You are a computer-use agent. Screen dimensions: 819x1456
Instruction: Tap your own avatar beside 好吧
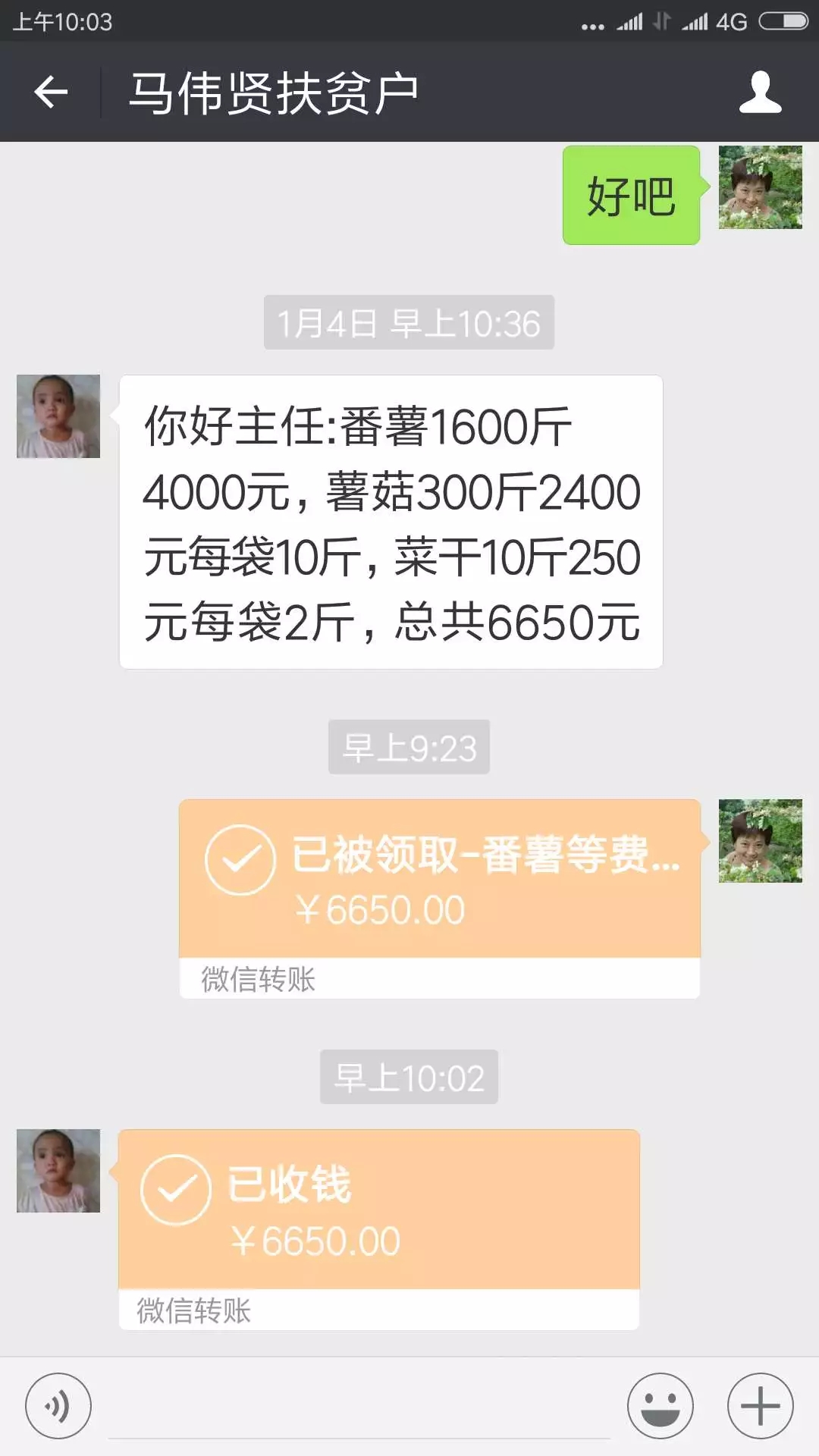point(760,187)
